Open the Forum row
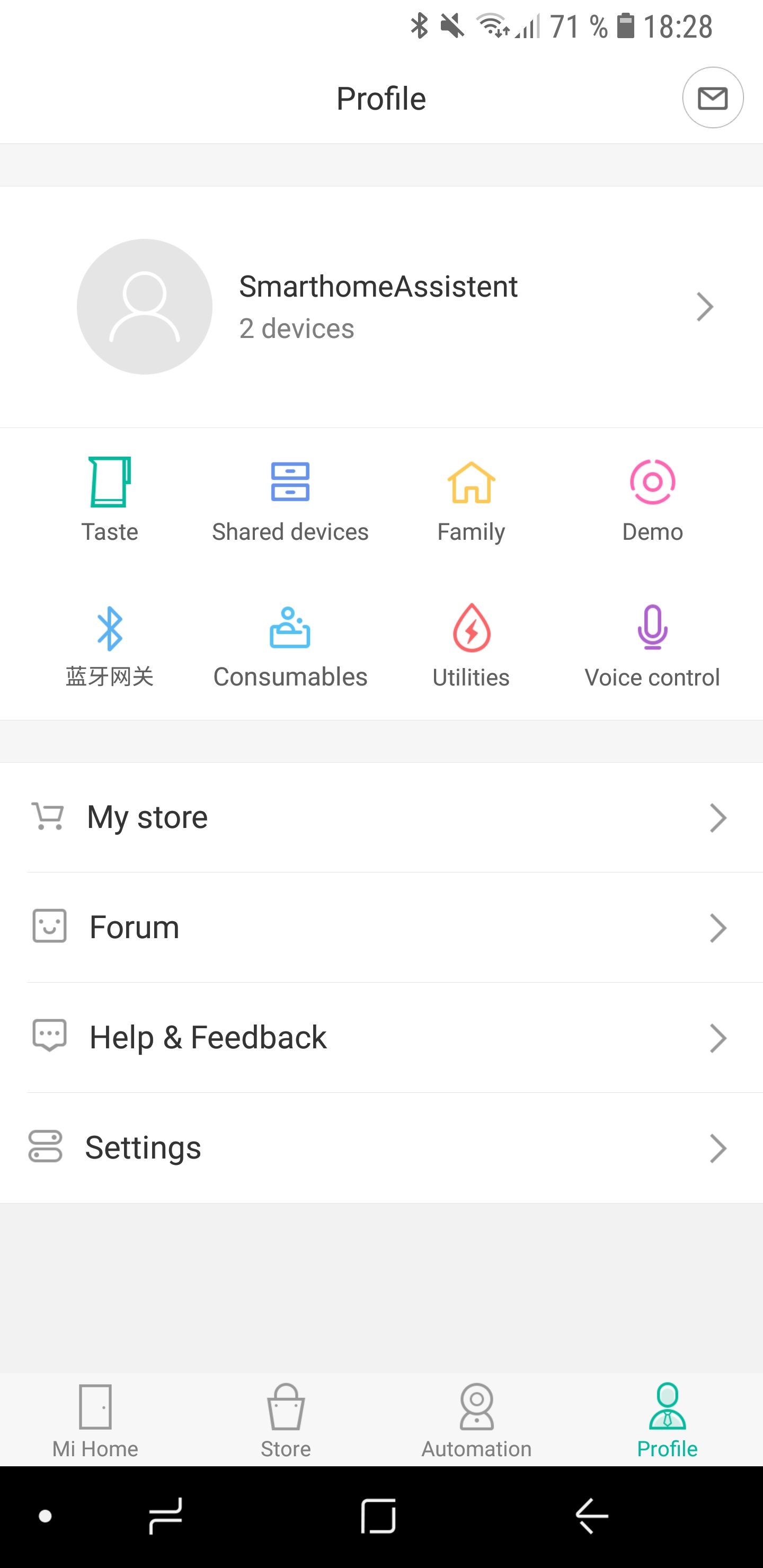The image size is (763, 1568). click(381, 927)
